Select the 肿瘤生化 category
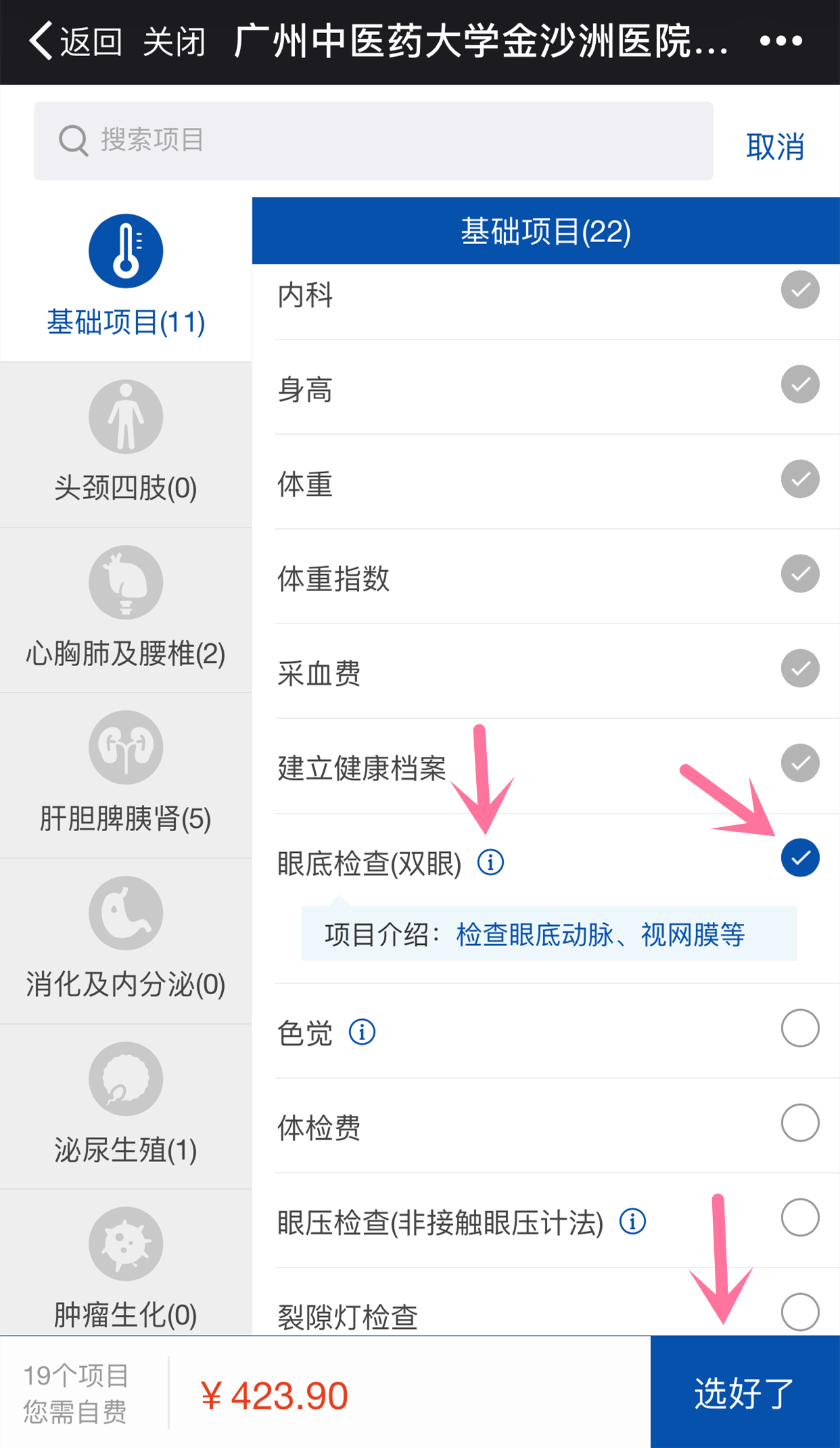 coord(126,1263)
